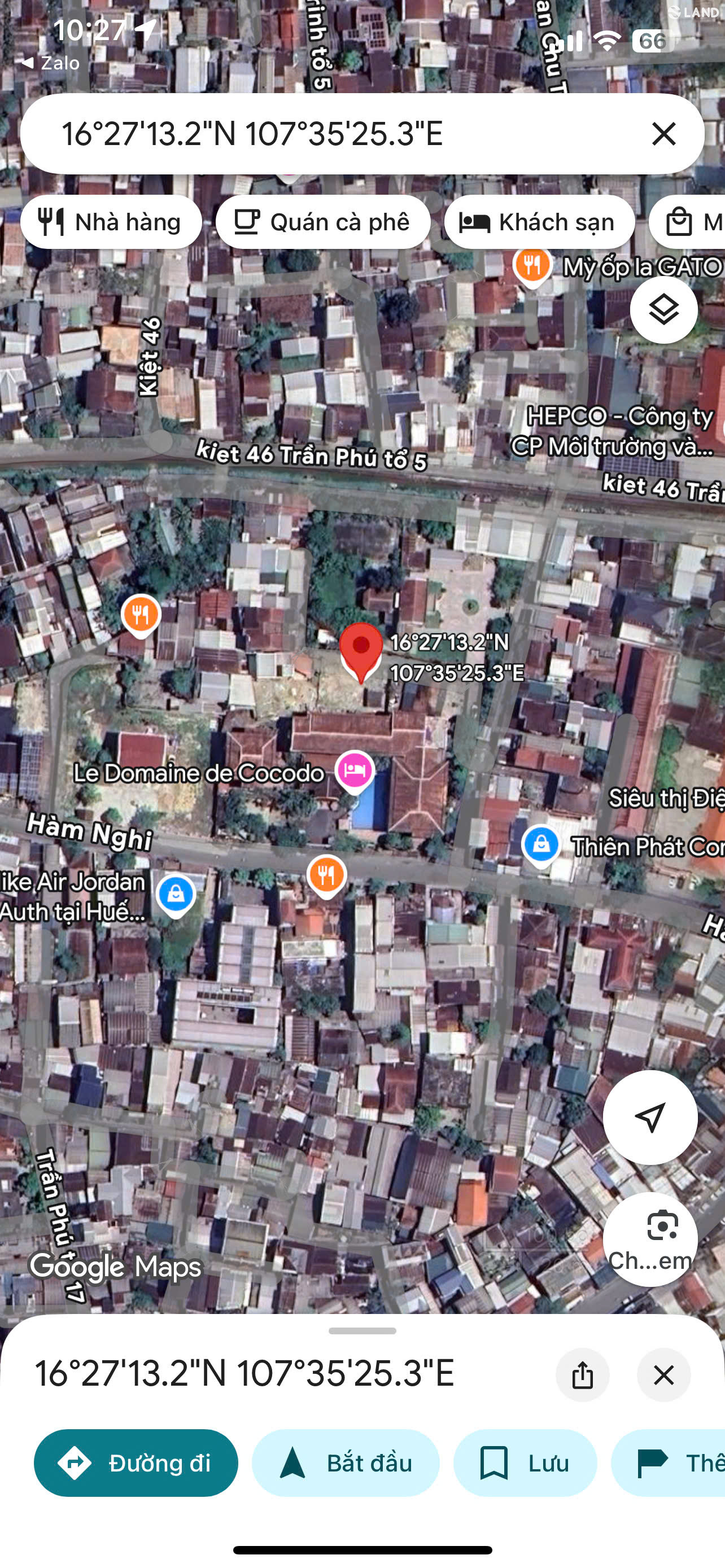Center map on my location
This screenshot has height=1568, width=725.
(x=649, y=1118)
